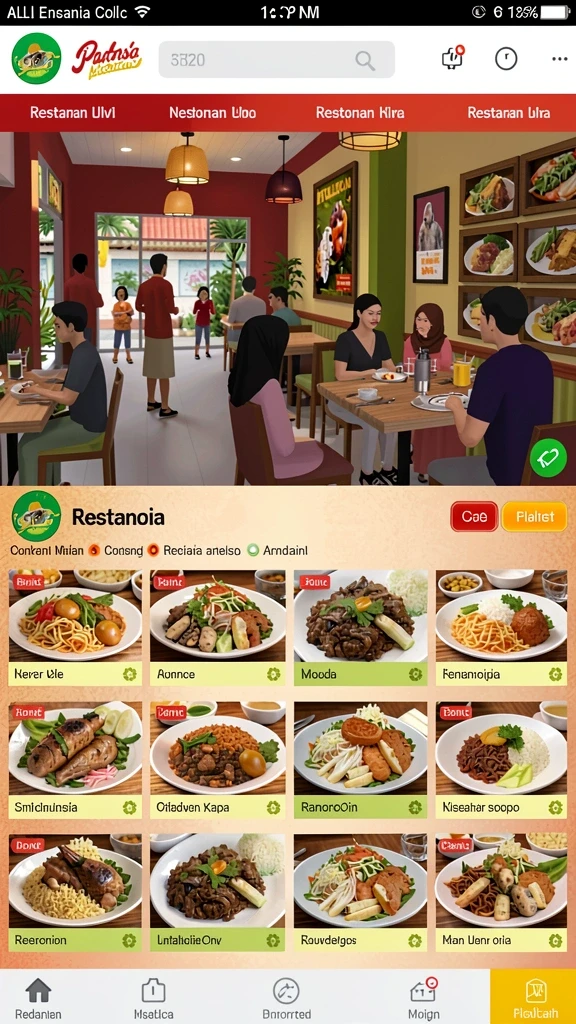Open the Kiseahar soopo dish card
The width and height of the screenshot is (576, 1024).
[x=502, y=760]
